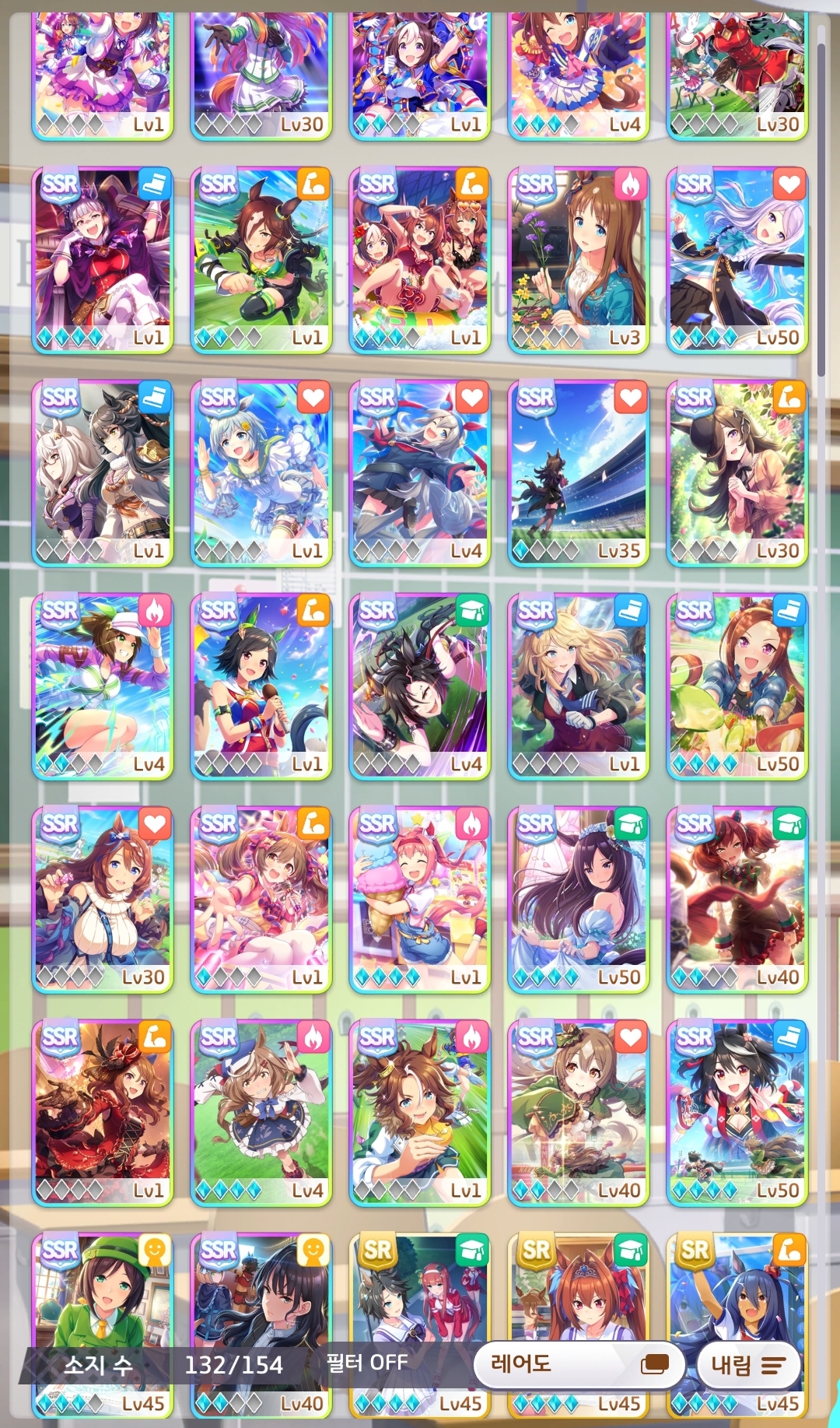The height and width of the screenshot is (1428, 840).
Task: Select the Lv30 SSR card of the girl in the flower garden
Action: point(737,473)
